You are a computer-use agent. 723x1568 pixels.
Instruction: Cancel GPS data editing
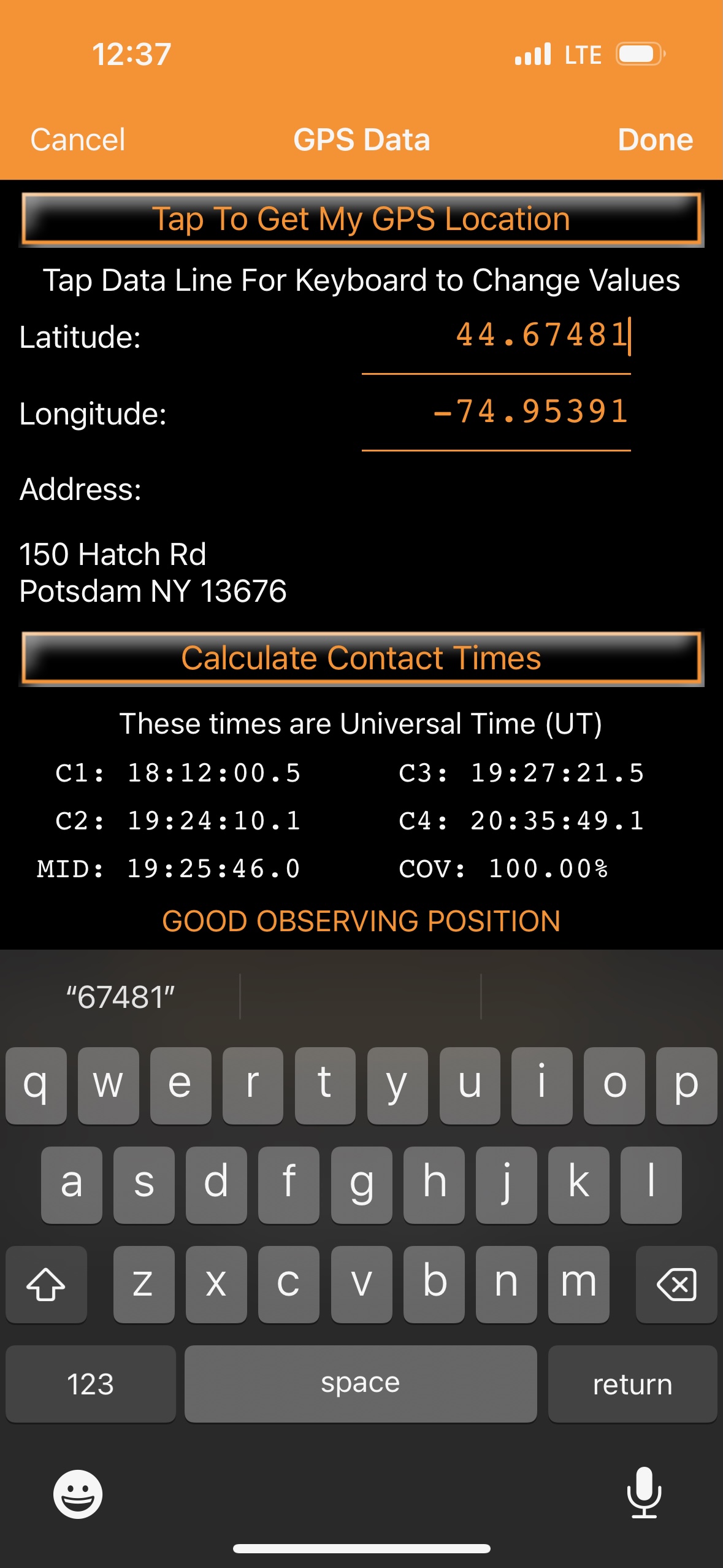(x=78, y=140)
